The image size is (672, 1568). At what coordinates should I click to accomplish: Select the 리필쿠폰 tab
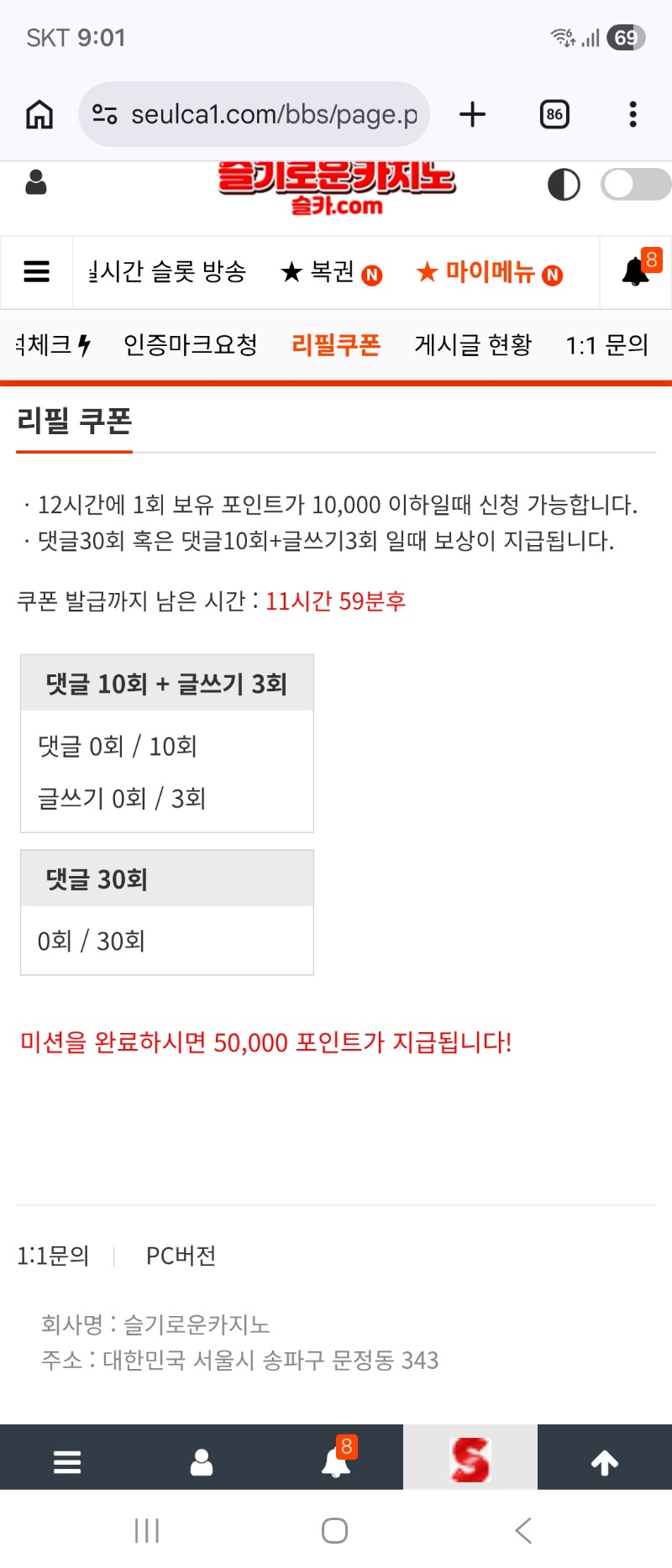(x=336, y=344)
